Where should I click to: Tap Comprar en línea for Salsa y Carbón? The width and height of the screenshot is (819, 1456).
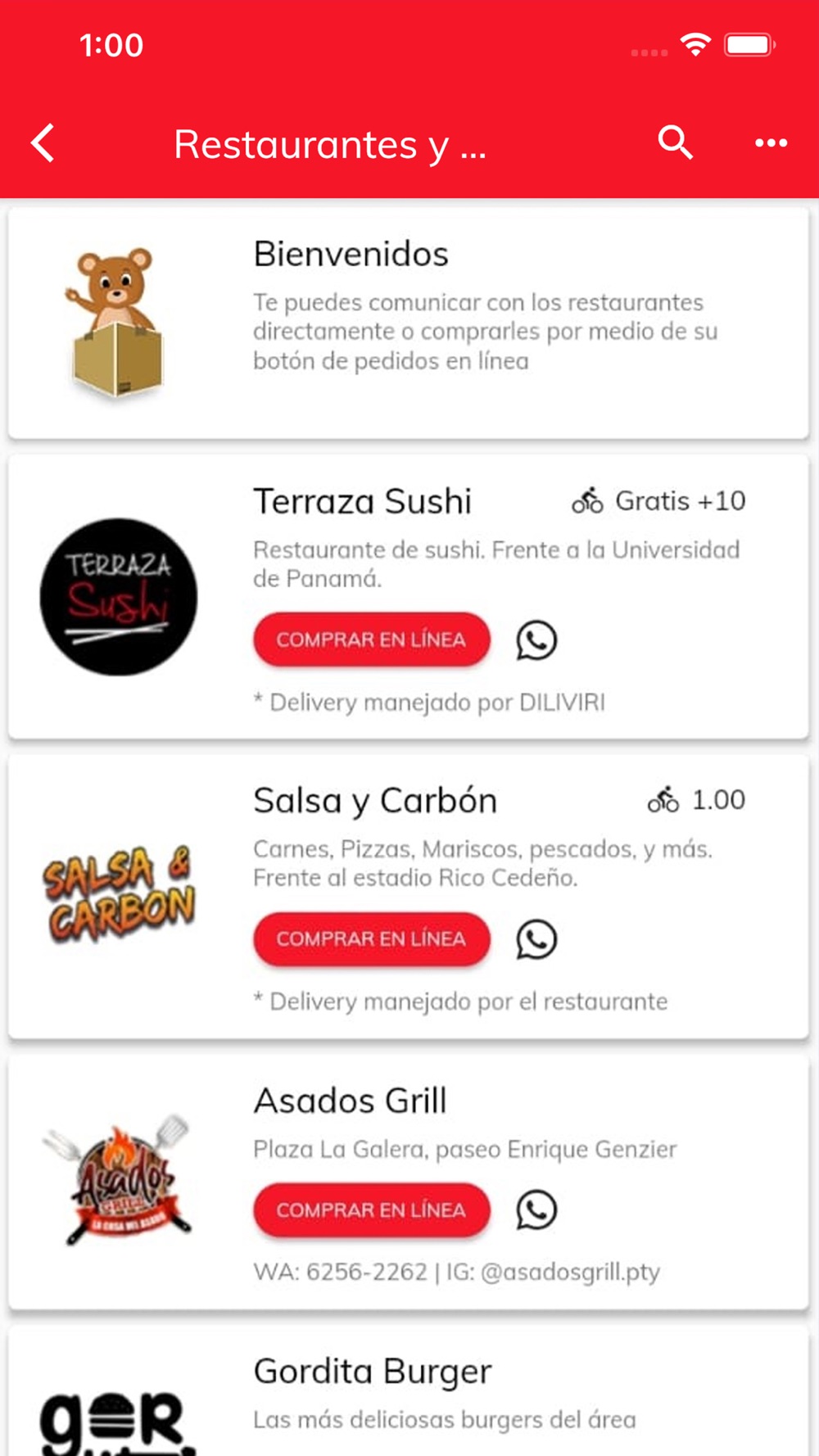click(x=372, y=938)
